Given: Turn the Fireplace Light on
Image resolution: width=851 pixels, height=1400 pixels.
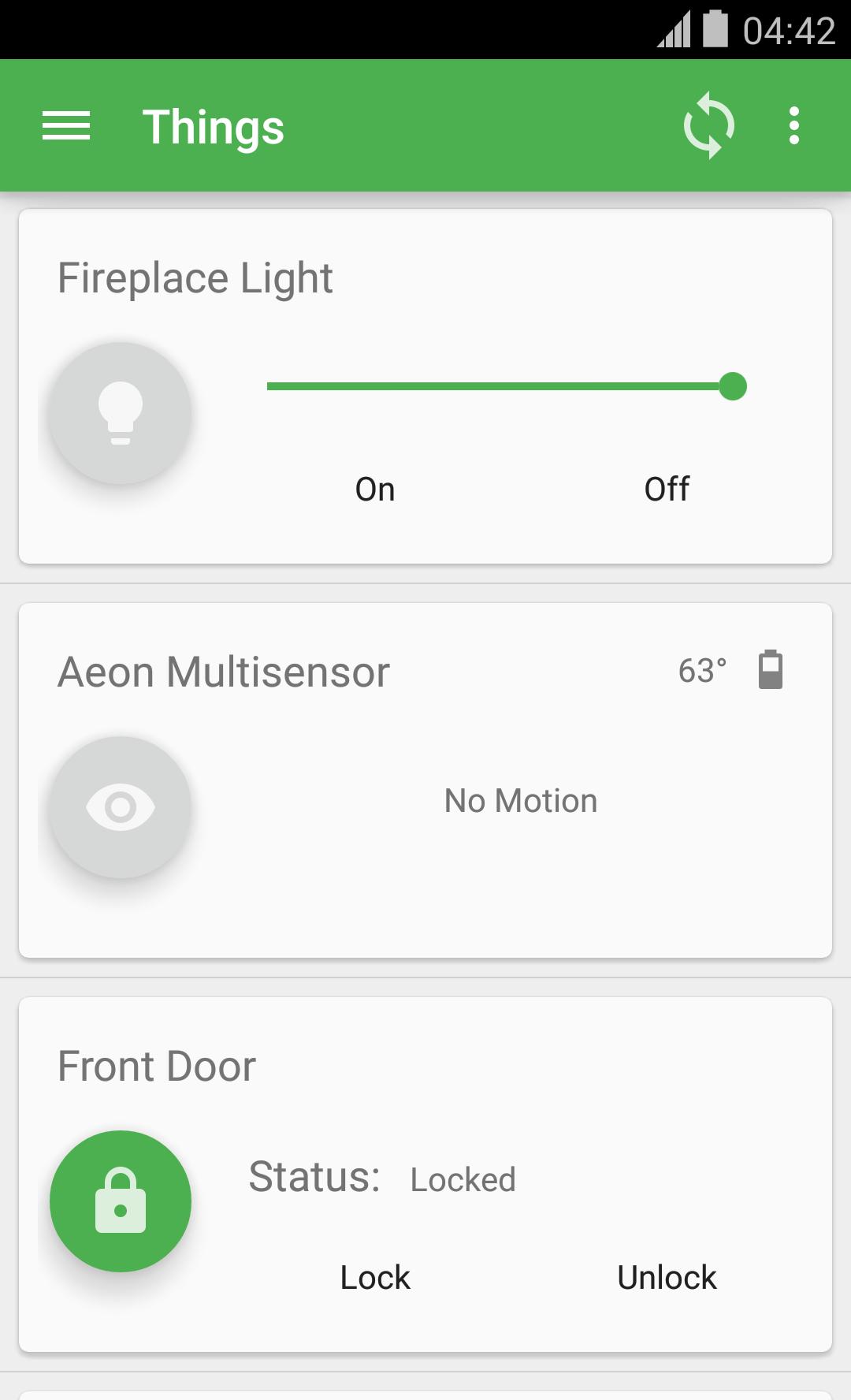Looking at the screenshot, I should click(x=375, y=490).
